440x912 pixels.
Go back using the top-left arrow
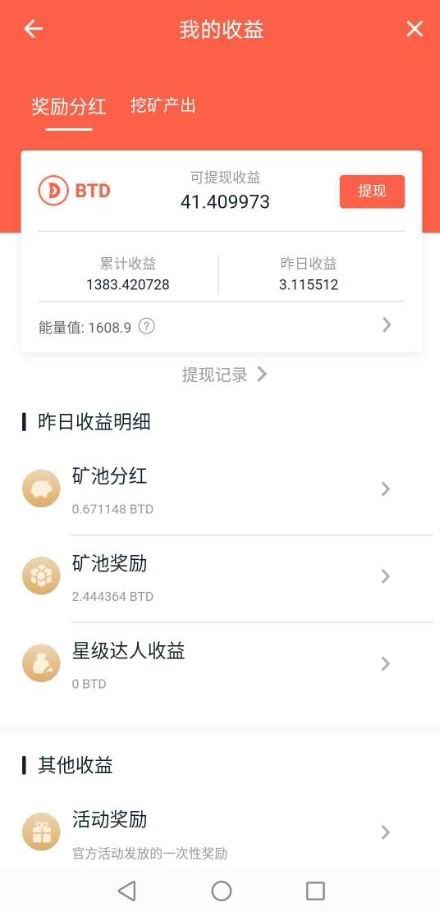tap(33, 29)
